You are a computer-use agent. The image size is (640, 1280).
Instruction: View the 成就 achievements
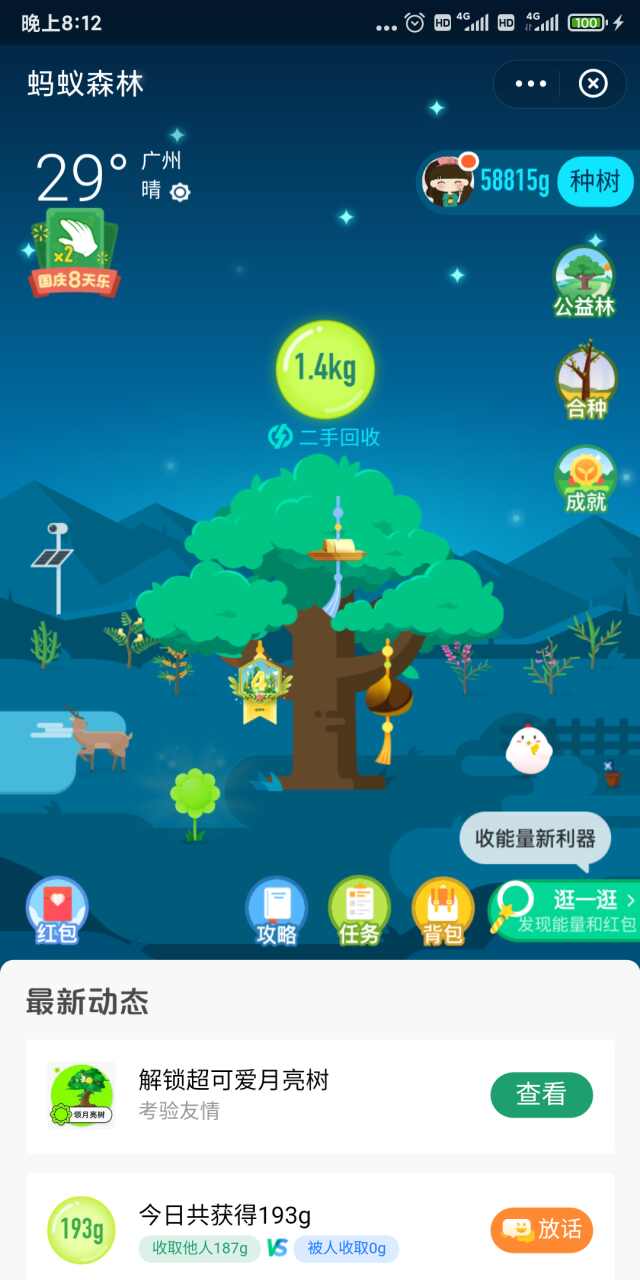pos(585,479)
